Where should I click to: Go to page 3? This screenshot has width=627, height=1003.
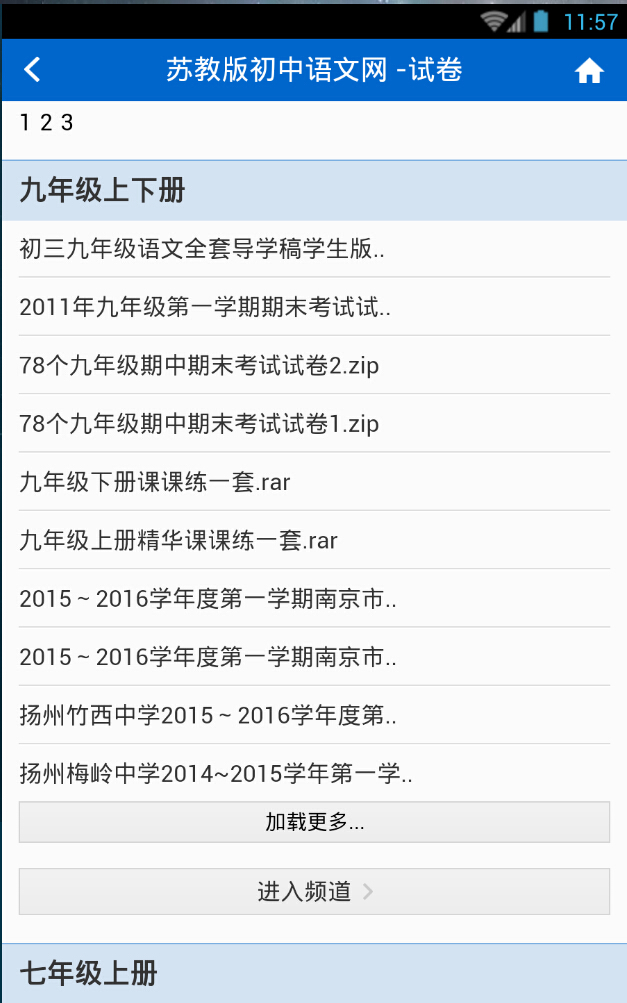pyautogui.click(x=67, y=123)
